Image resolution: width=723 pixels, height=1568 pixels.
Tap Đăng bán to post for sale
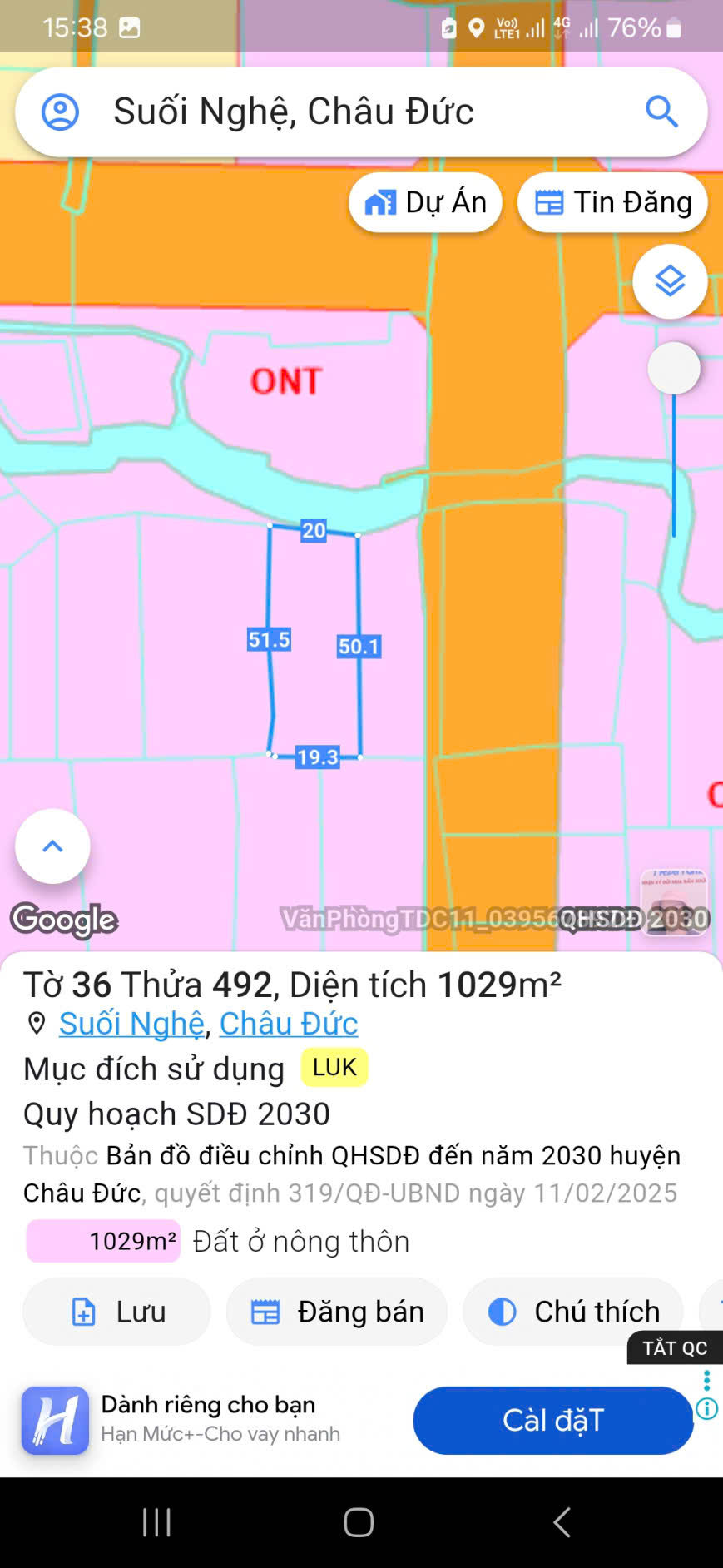pos(337,1312)
